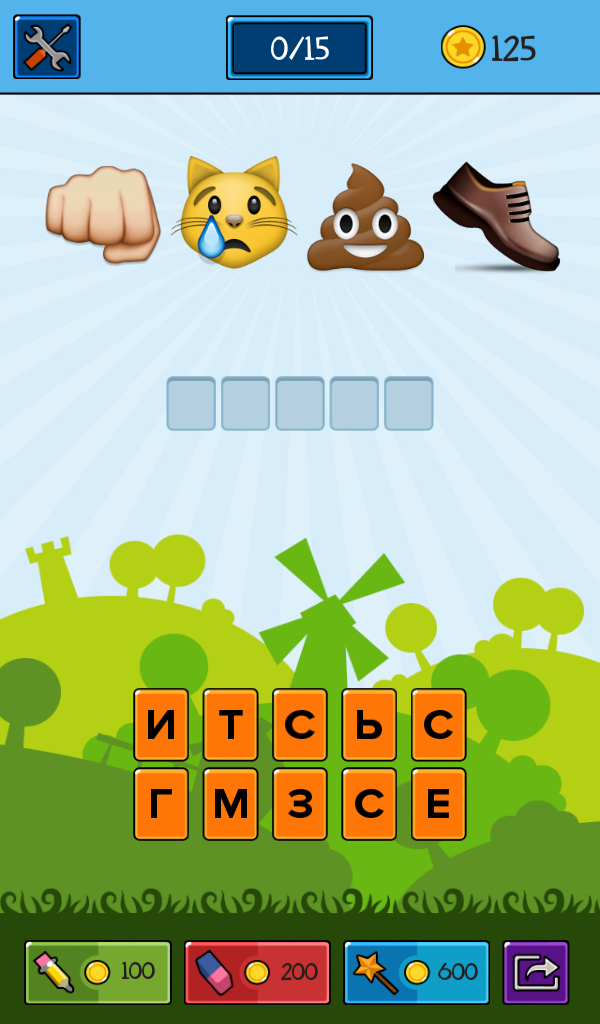Open the coin balance of 125
600x1024 pixels.
coord(489,47)
